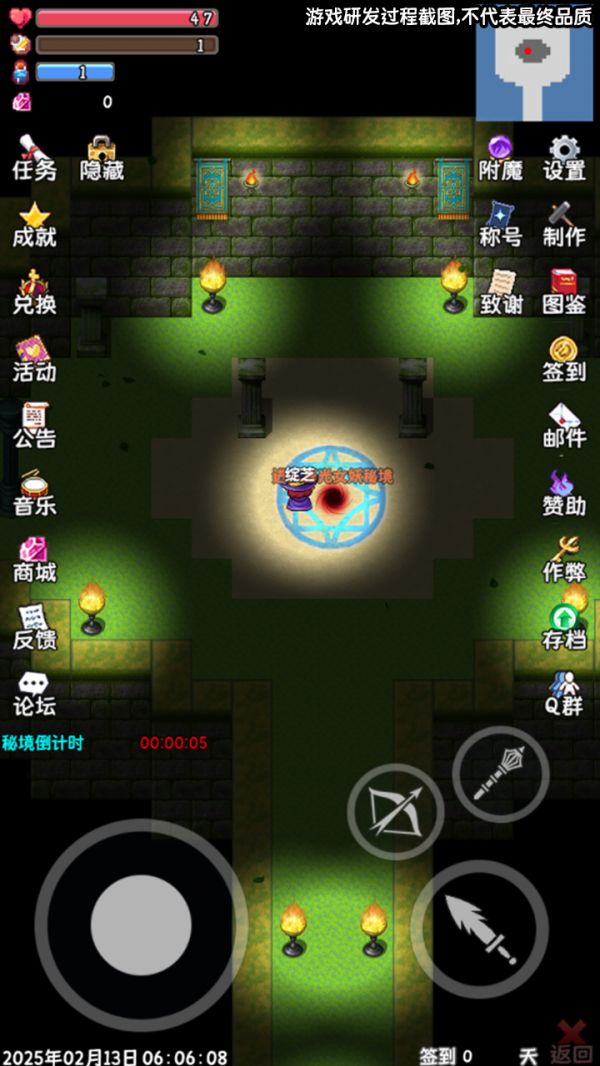Use the mace skill button
600x1066 pixels.
[500, 773]
